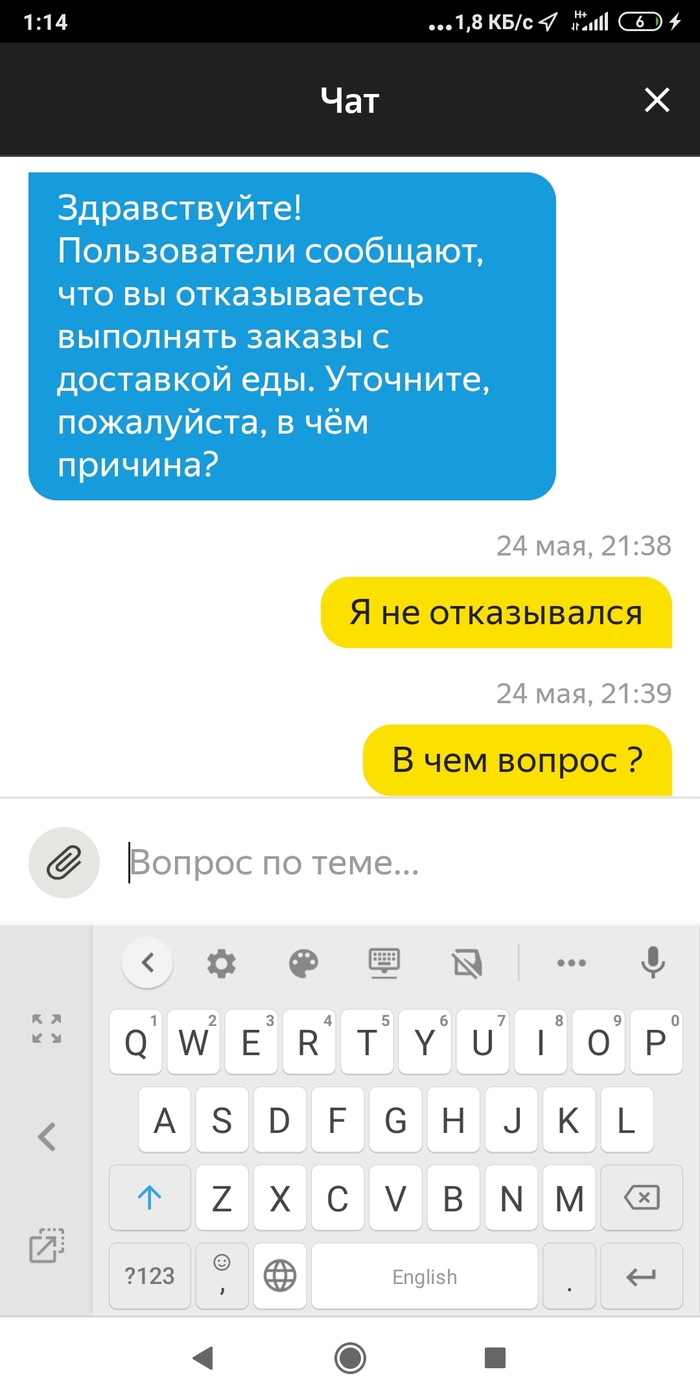Tap the return key
The image size is (700, 1400).
pos(641,1276)
